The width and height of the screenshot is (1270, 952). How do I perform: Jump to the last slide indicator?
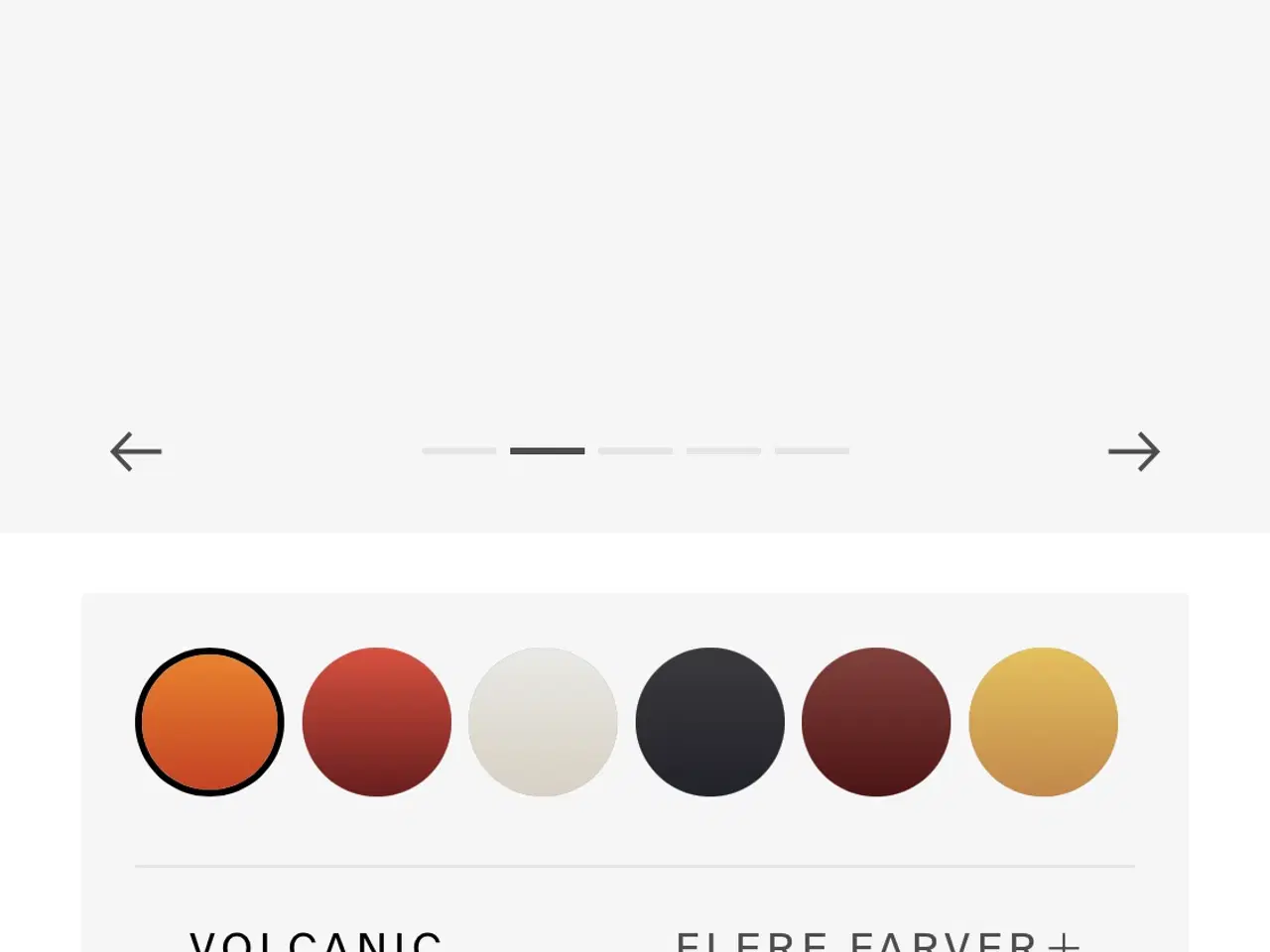tap(812, 451)
